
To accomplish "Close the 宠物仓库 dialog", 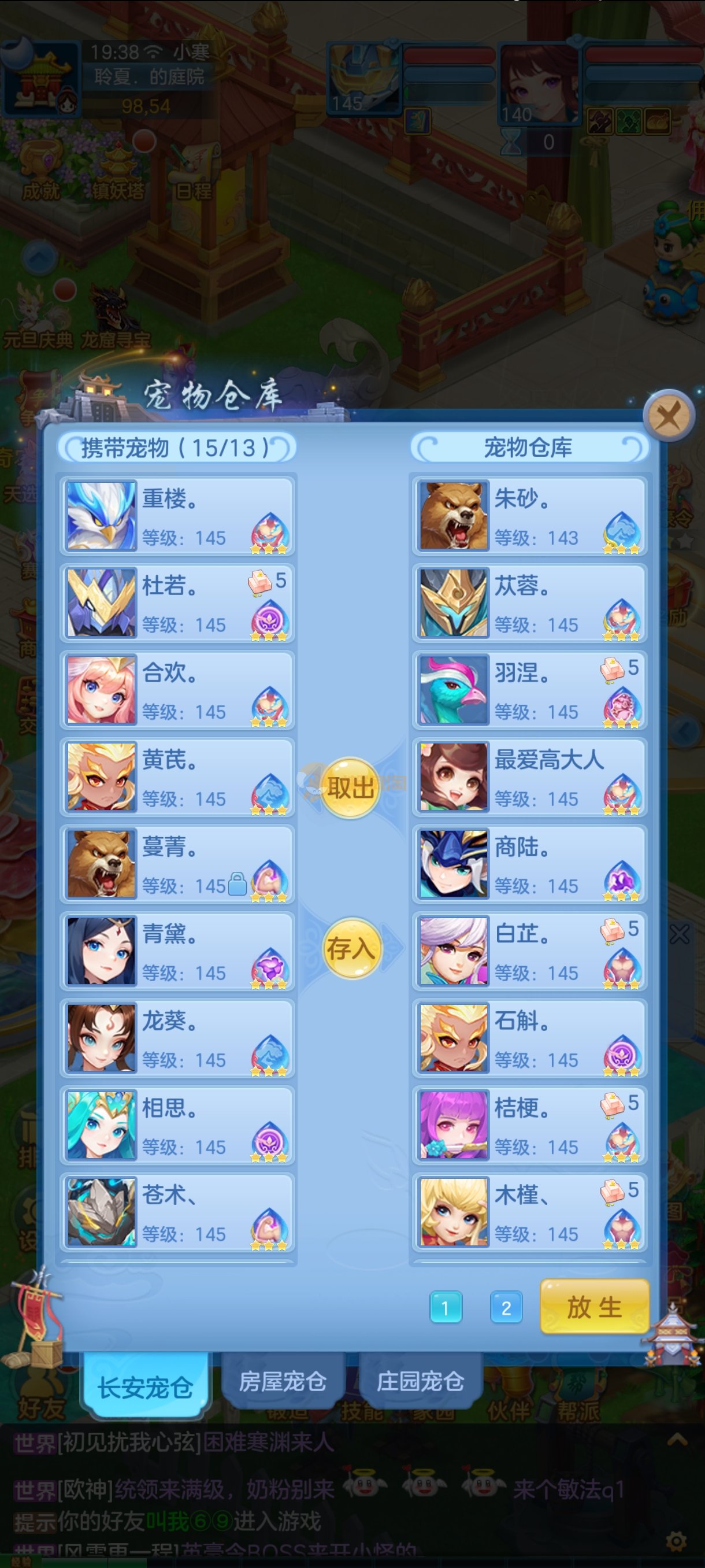I will pyautogui.click(x=669, y=416).
